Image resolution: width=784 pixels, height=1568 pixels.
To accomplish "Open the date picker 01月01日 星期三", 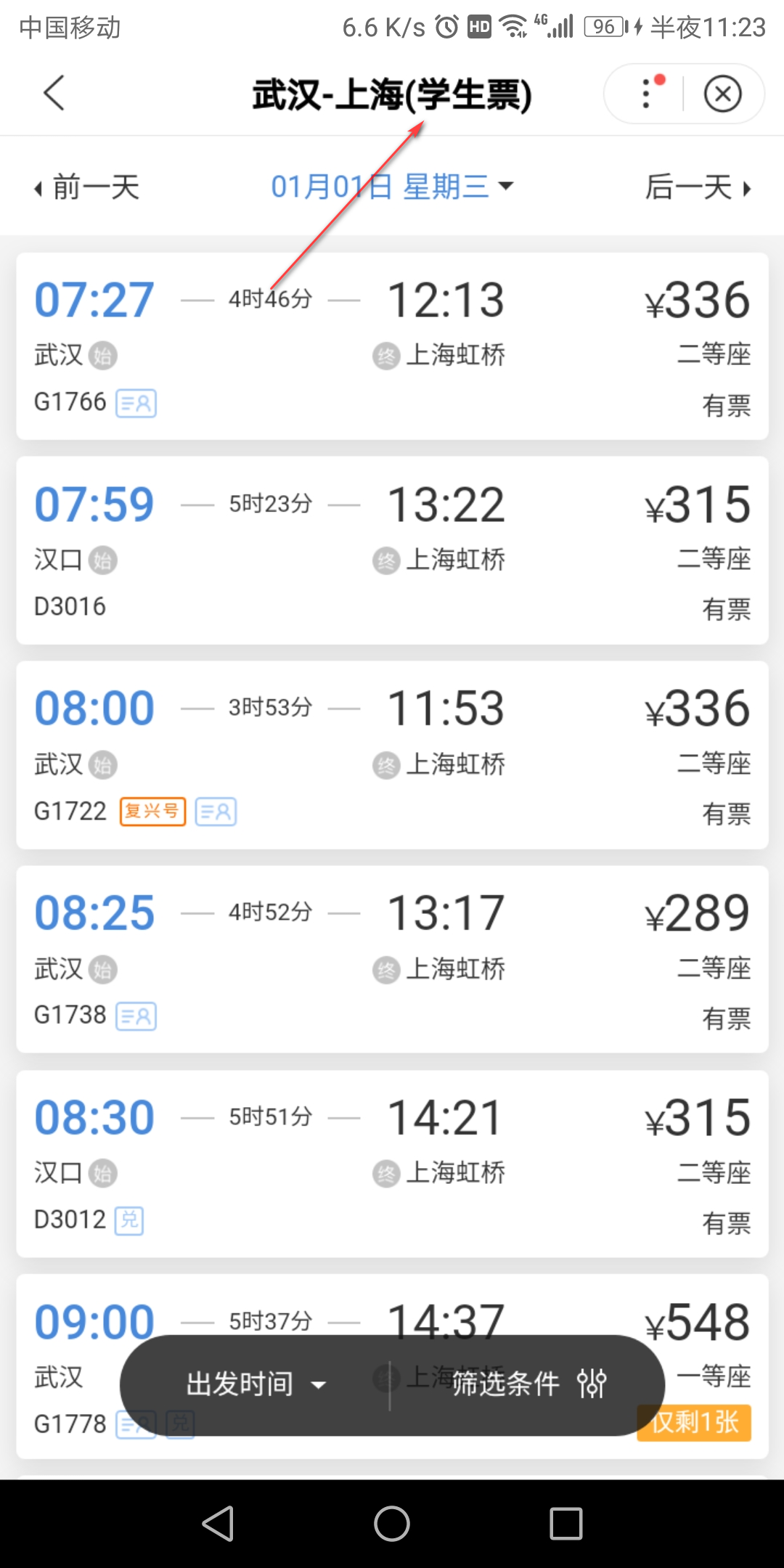I will tap(392, 187).
